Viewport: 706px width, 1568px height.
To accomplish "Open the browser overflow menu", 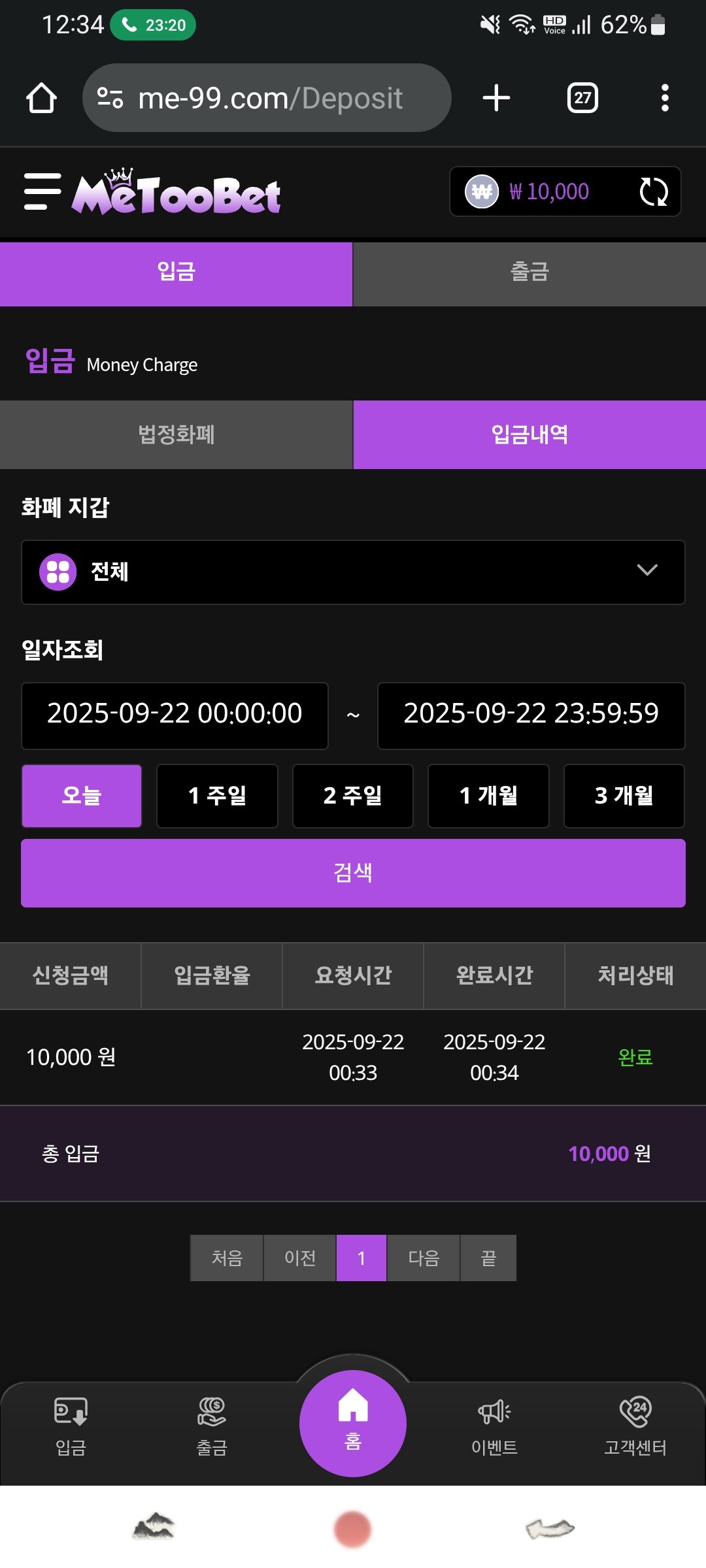I will pyautogui.click(x=665, y=98).
